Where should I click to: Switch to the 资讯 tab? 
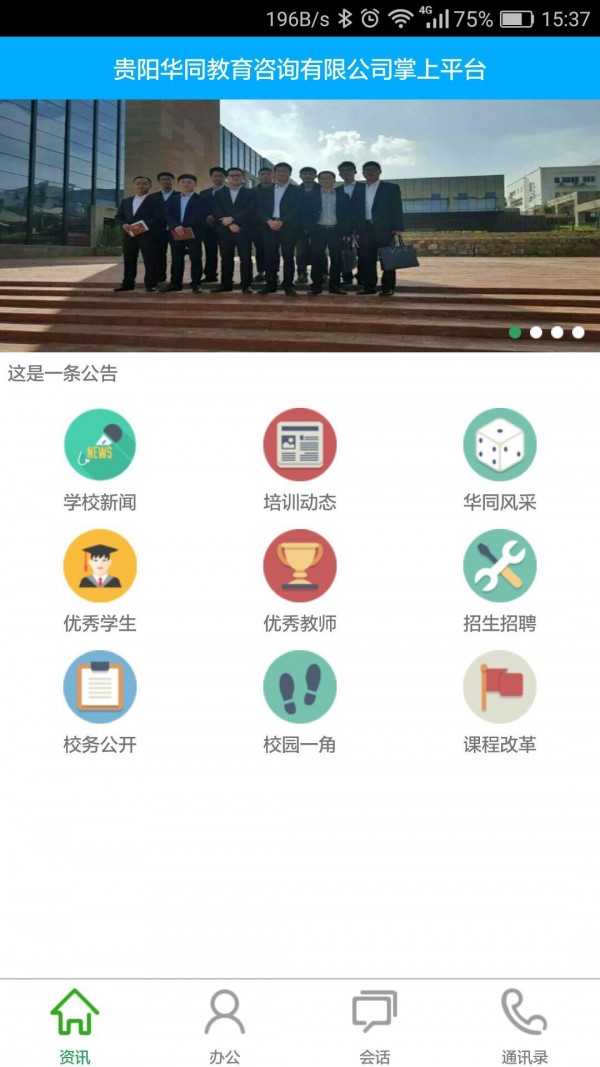coord(75,1024)
